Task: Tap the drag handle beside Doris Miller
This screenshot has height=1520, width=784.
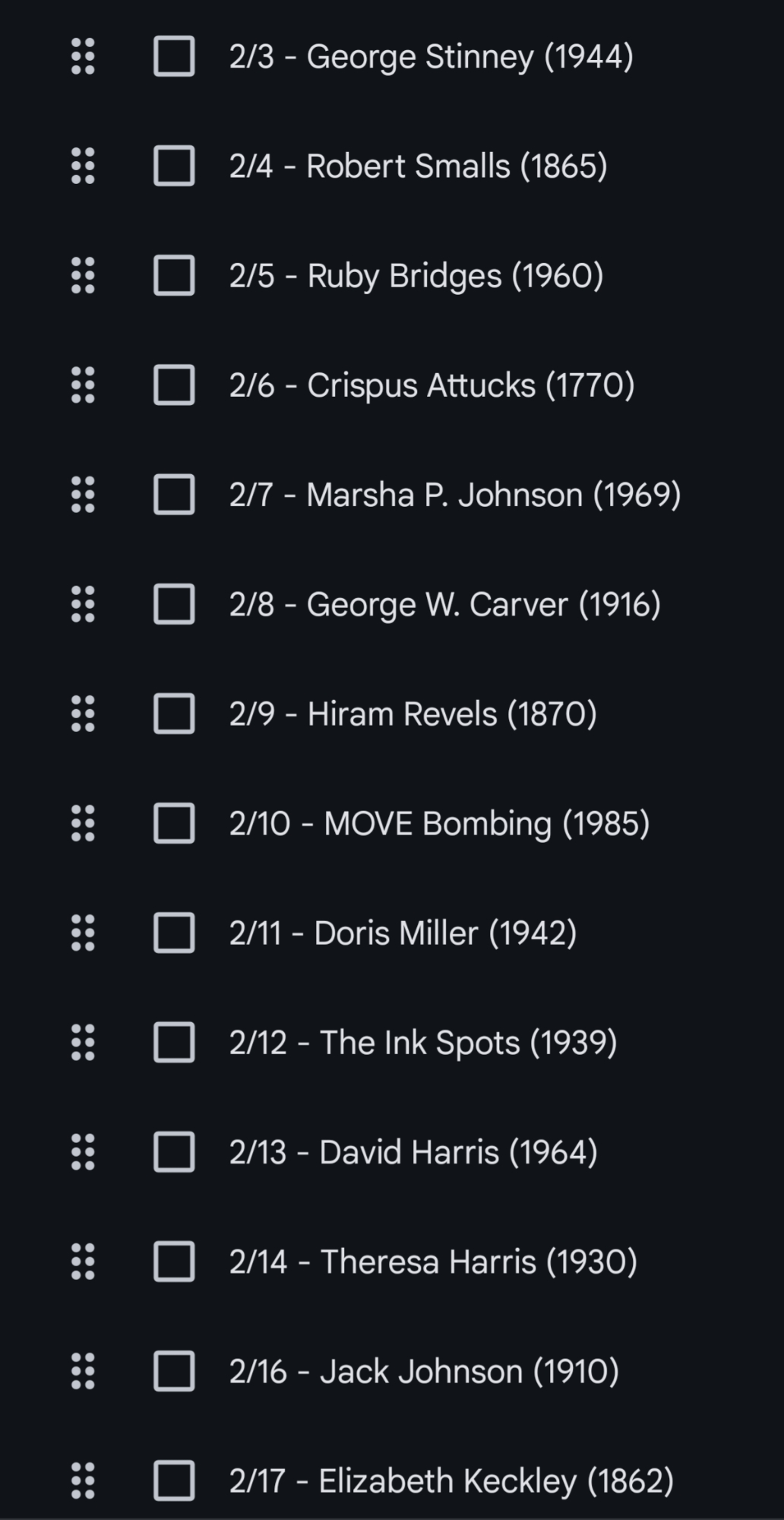Action: pyautogui.click(x=83, y=933)
